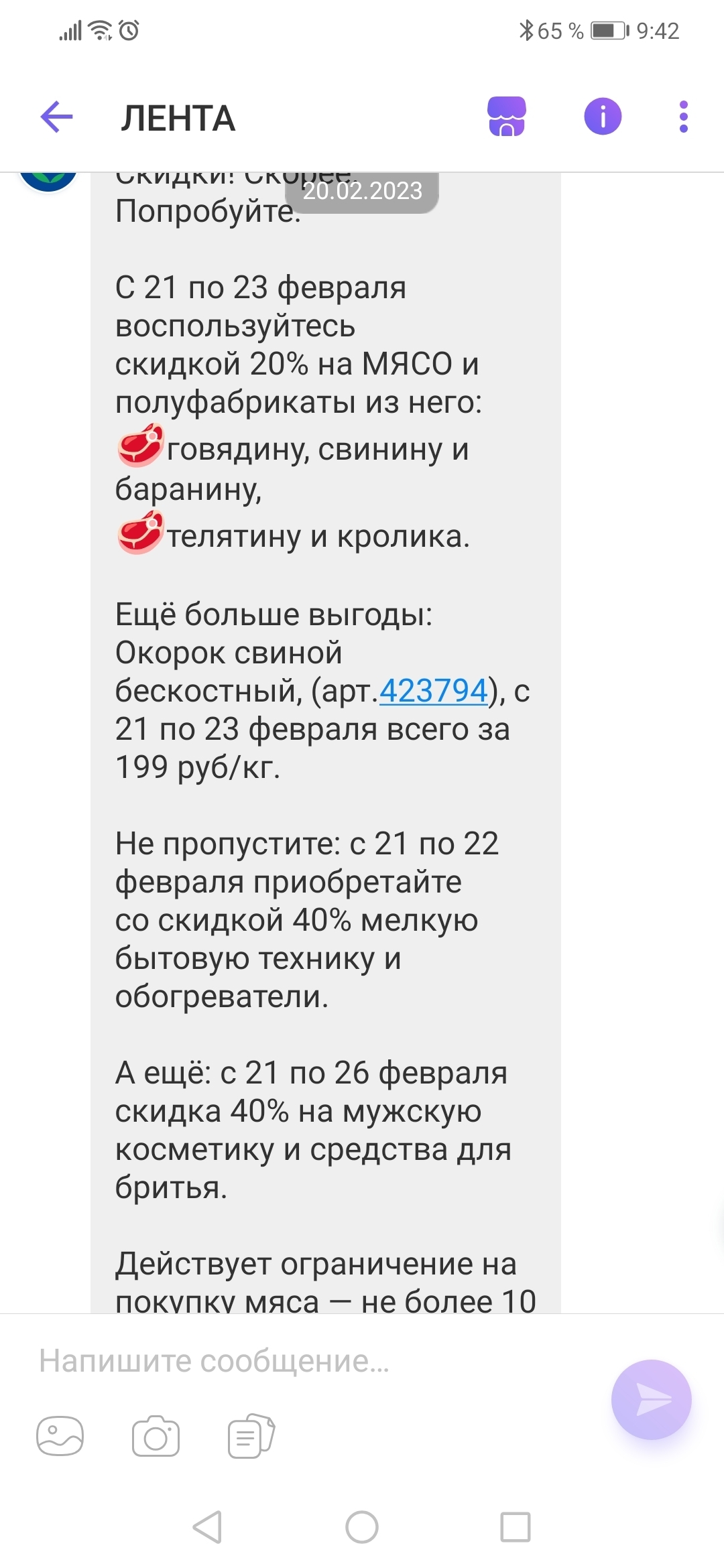Open the ЛЕНТА store icon
Image resolution: width=724 pixels, height=1568 pixels.
[x=507, y=117]
